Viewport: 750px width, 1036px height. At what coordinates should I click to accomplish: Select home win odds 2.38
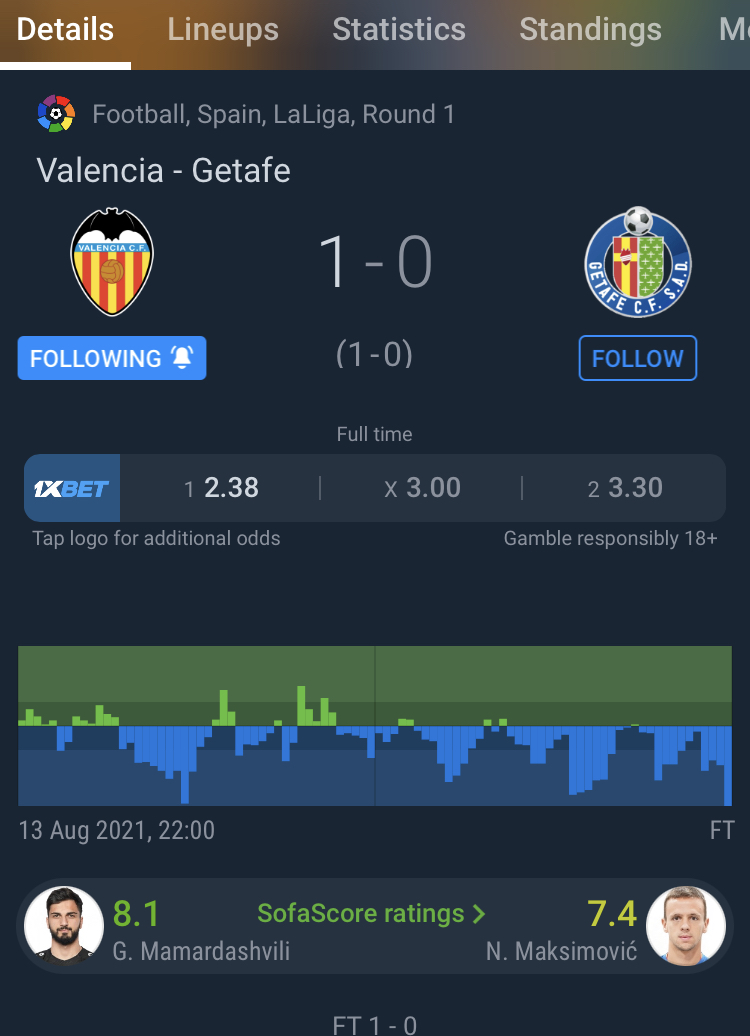click(x=222, y=488)
